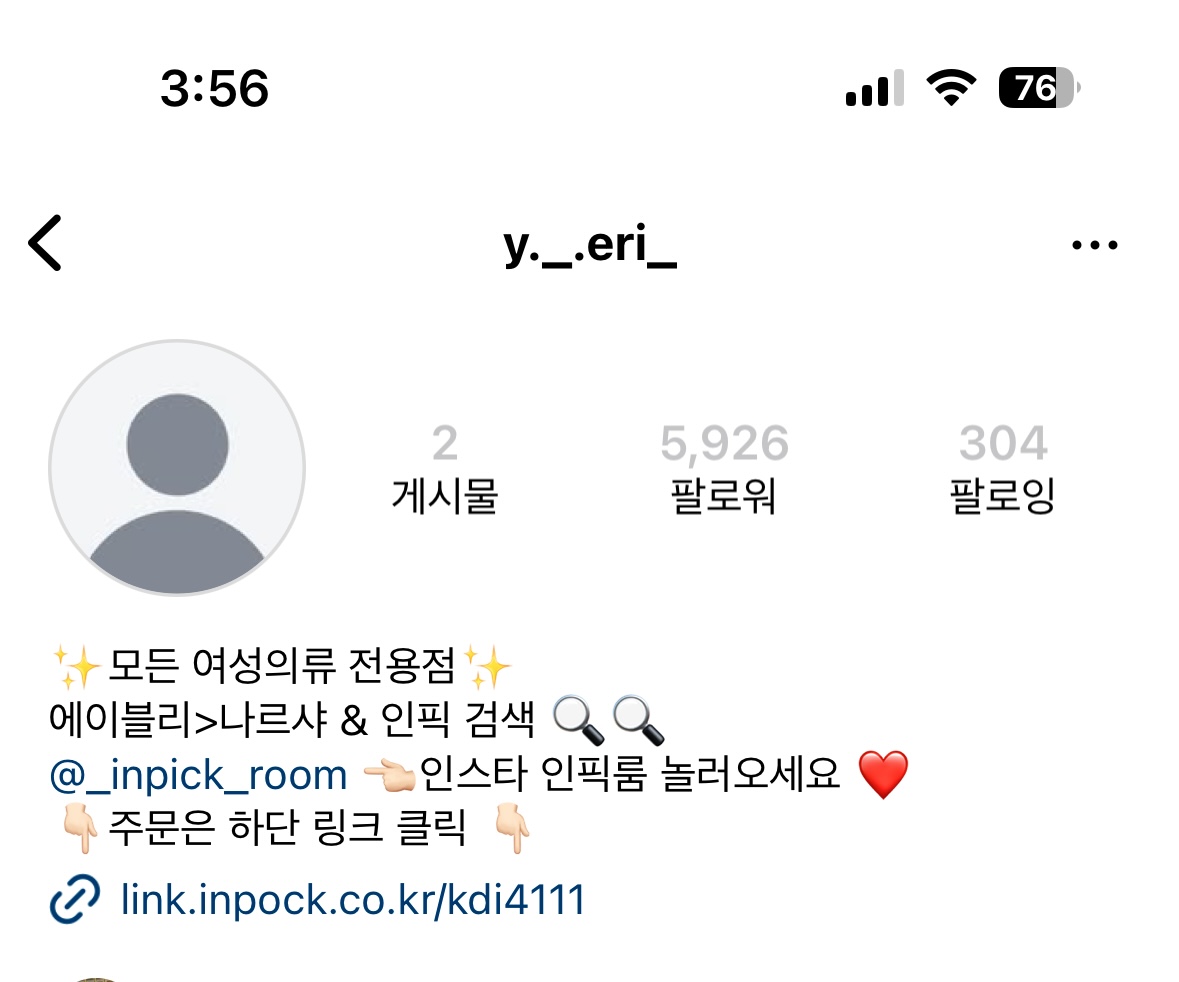Go back using the top-left arrow
This screenshot has height=982, width=1179.
click(x=45, y=243)
